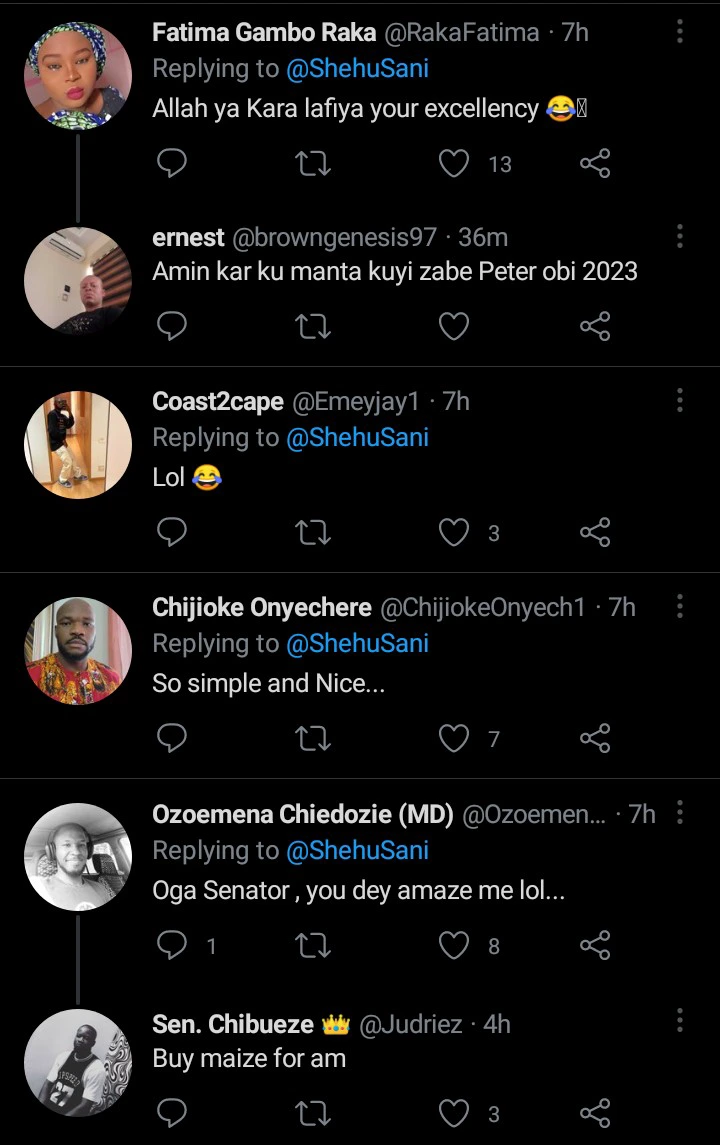Open Coast2cape's profile picture
This screenshot has width=720, height=1145.
(78, 441)
